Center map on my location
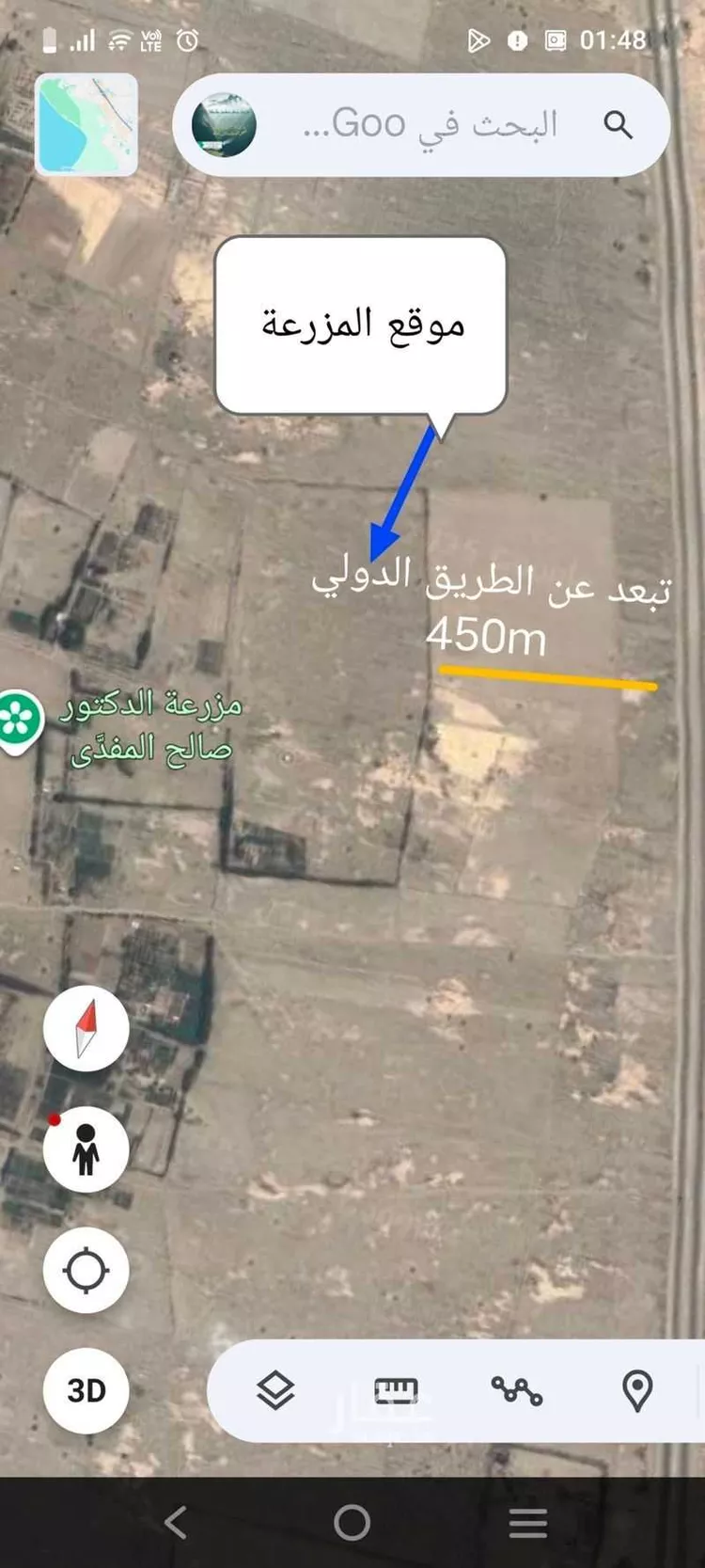Image resolution: width=705 pixels, height=1568 pixels. 86,1271
